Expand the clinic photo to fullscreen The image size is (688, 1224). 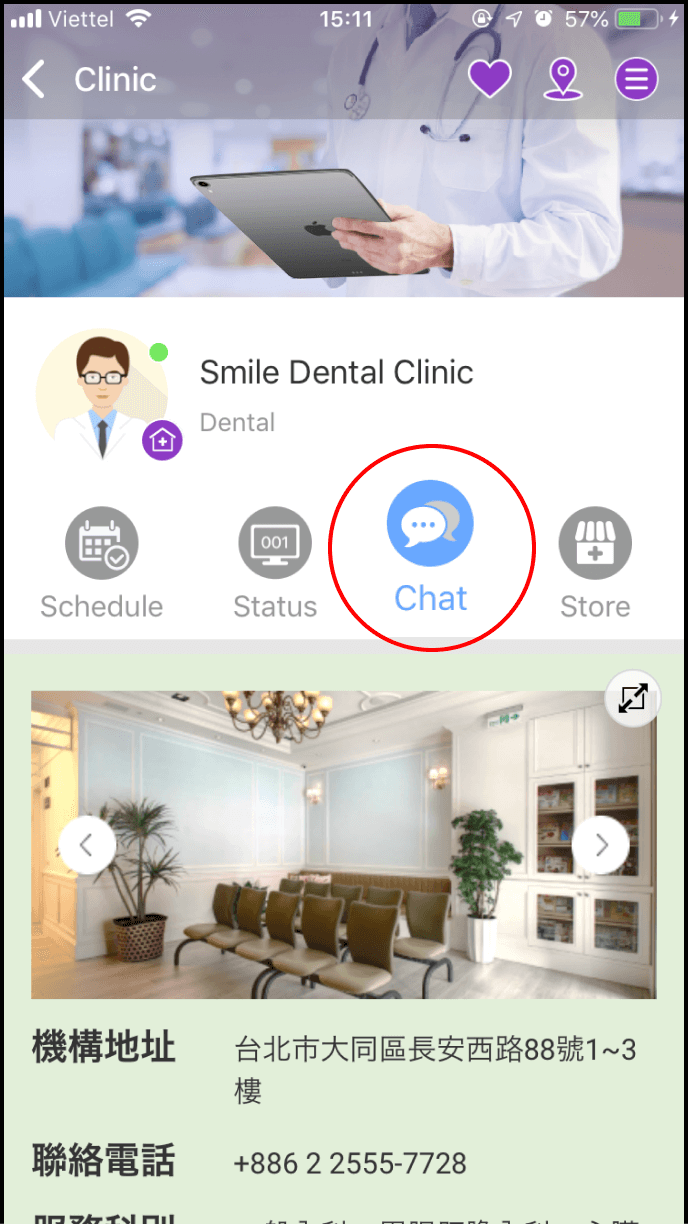click(633, 698)
